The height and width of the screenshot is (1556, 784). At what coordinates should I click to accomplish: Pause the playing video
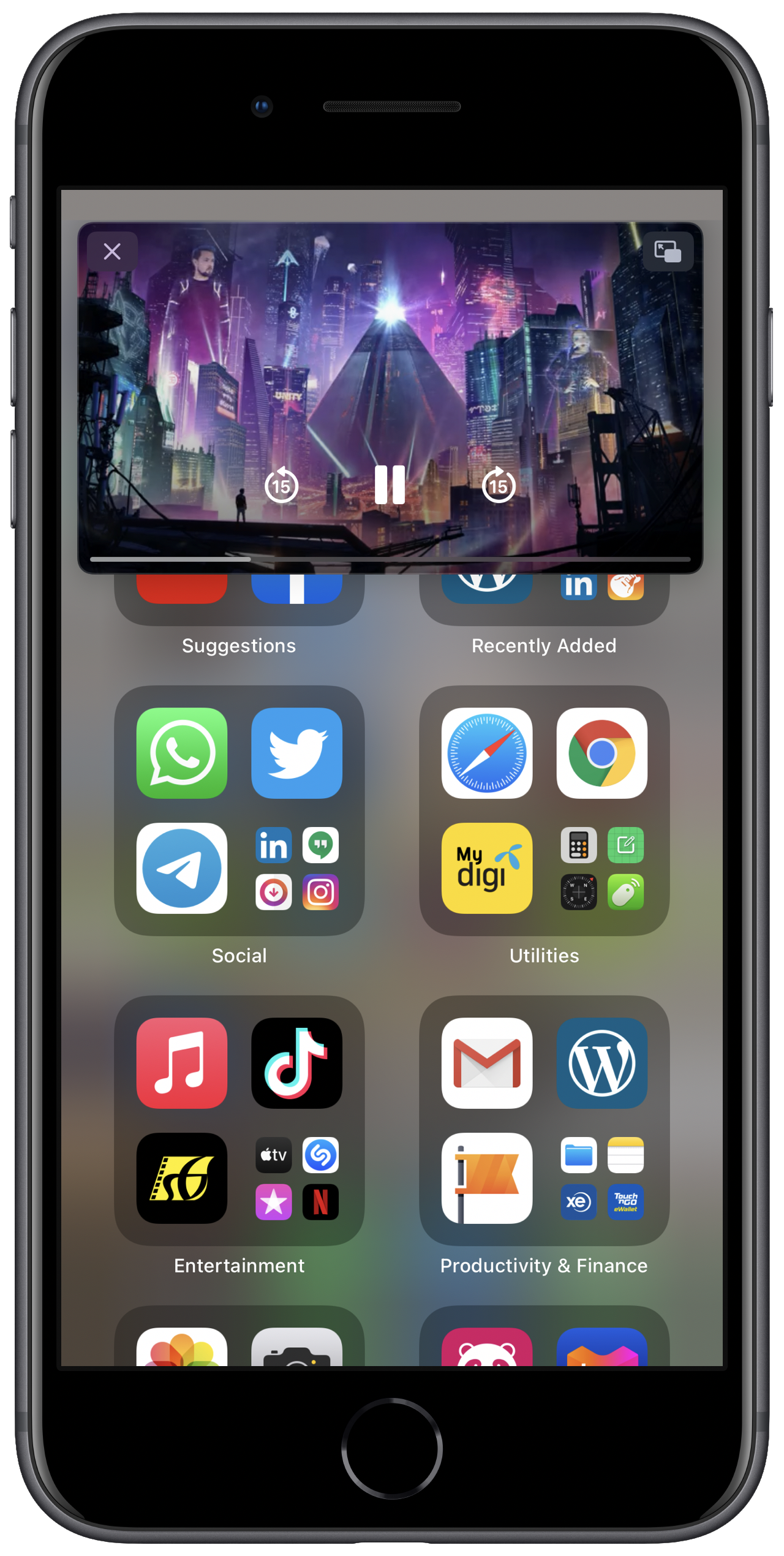click(x=390, y=485)
